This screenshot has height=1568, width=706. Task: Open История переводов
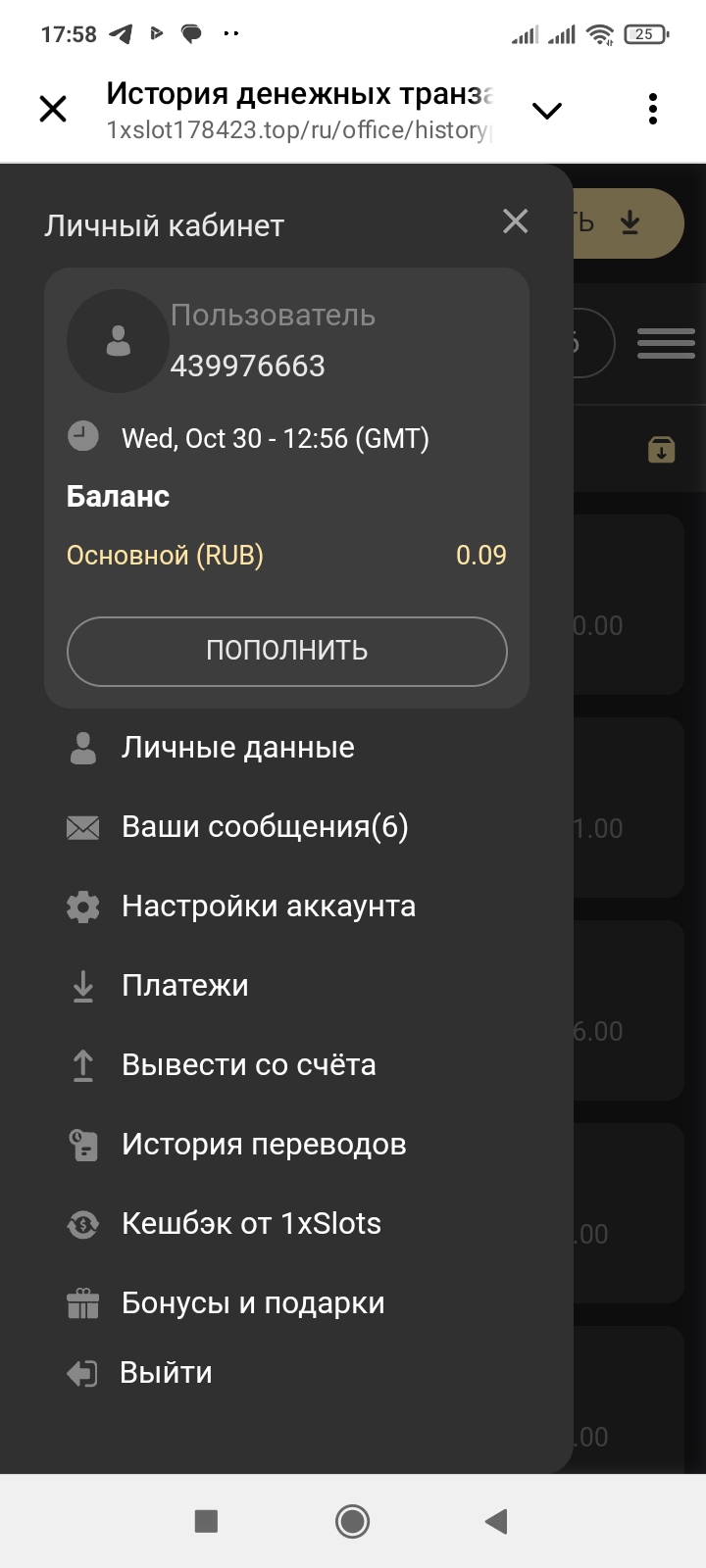(263, 1145)
